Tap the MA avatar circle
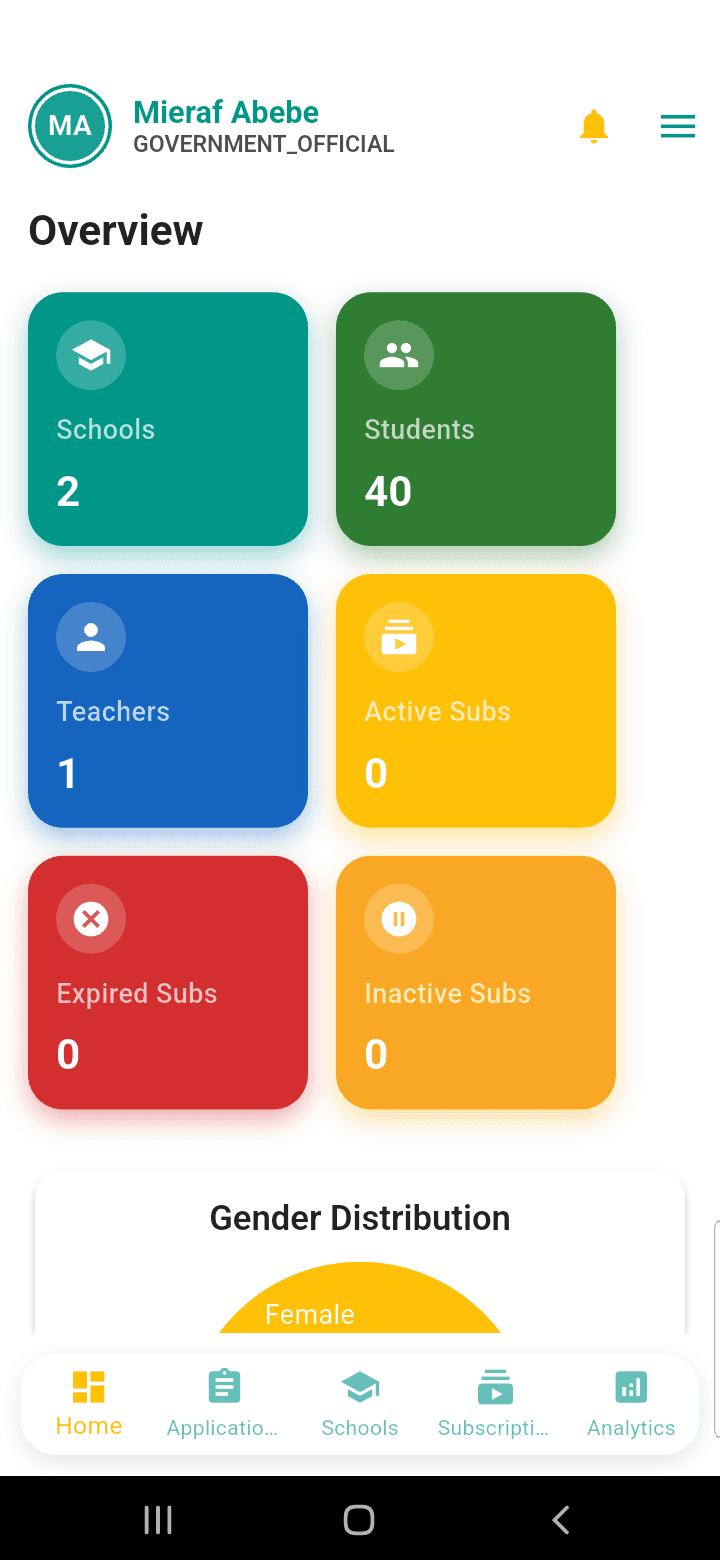The image size is (720, 1560). pyautogui.click(x=70, y=126)
